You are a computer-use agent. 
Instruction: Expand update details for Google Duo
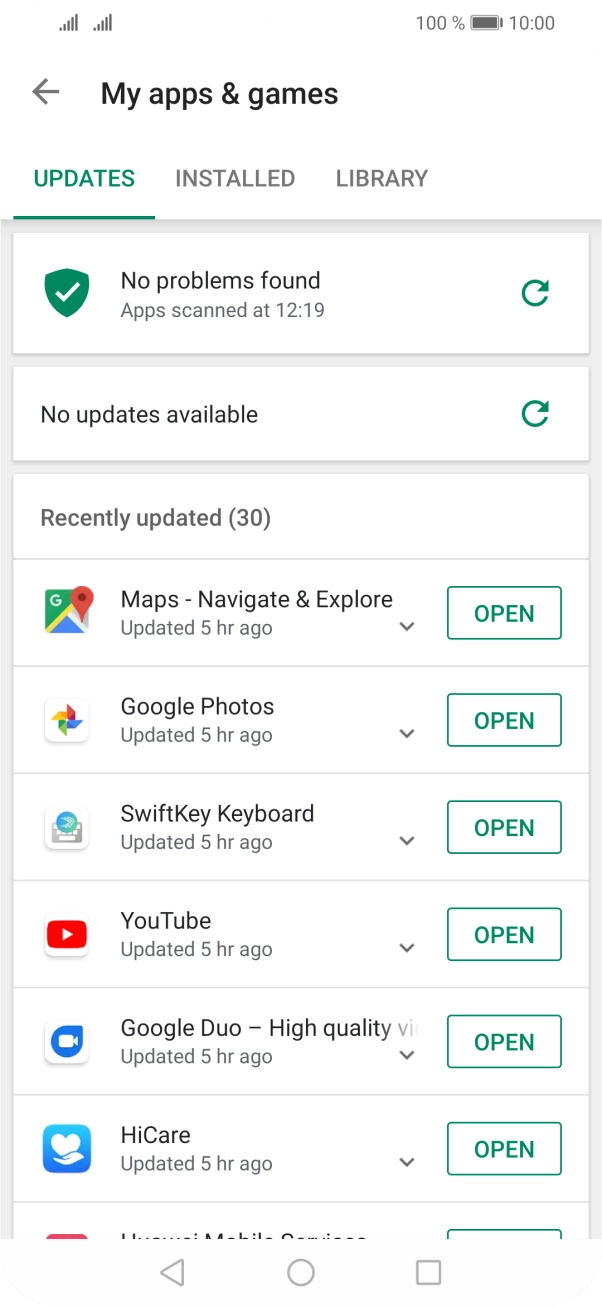pyautogui.click(x=407, y=1055)
